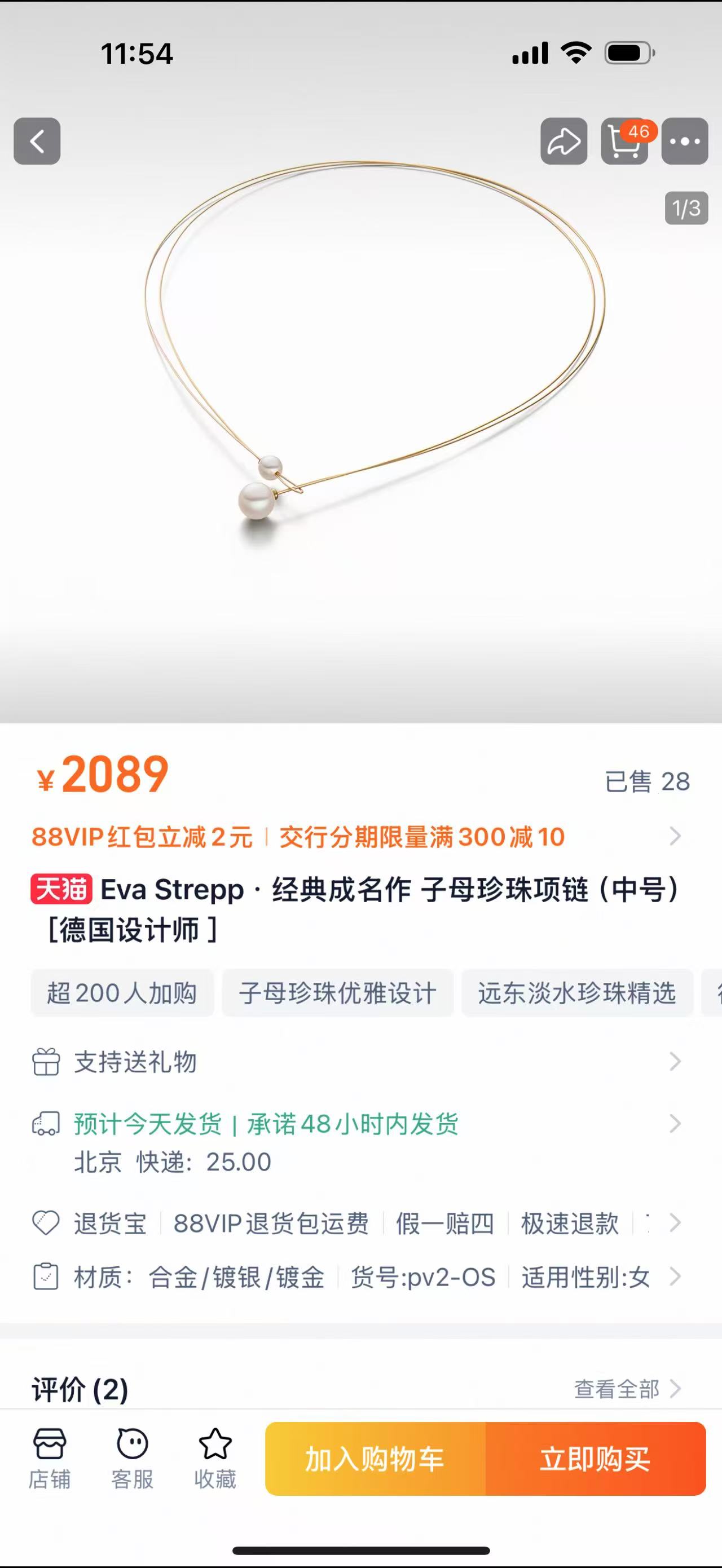Image resolution: width=722 pixels, height=1568 pixels.
Task: Share this pearl necklace listing
Action: pyautogui.click(x=563, y=141)
